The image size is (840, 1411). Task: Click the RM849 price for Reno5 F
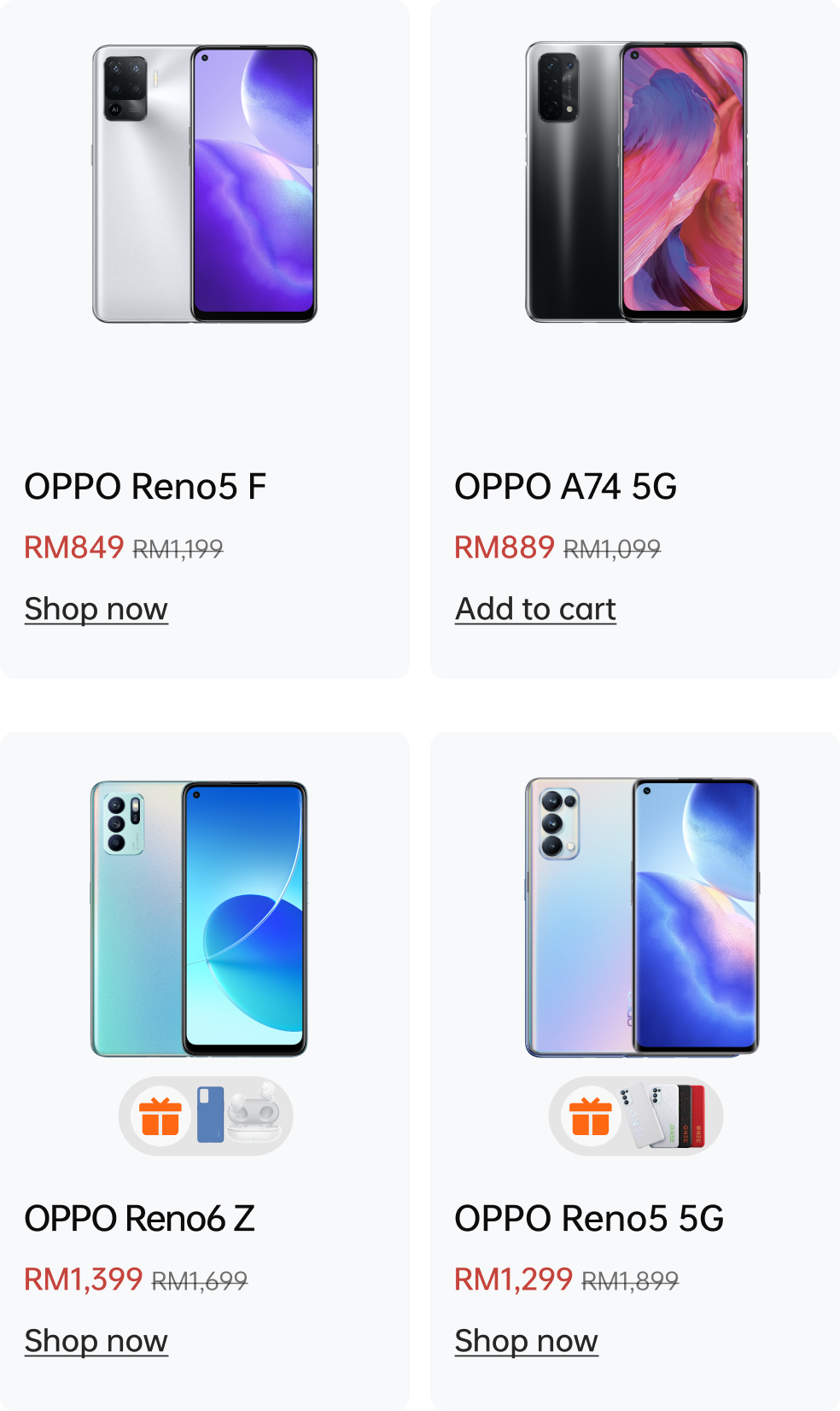click(x=72, y=547)
